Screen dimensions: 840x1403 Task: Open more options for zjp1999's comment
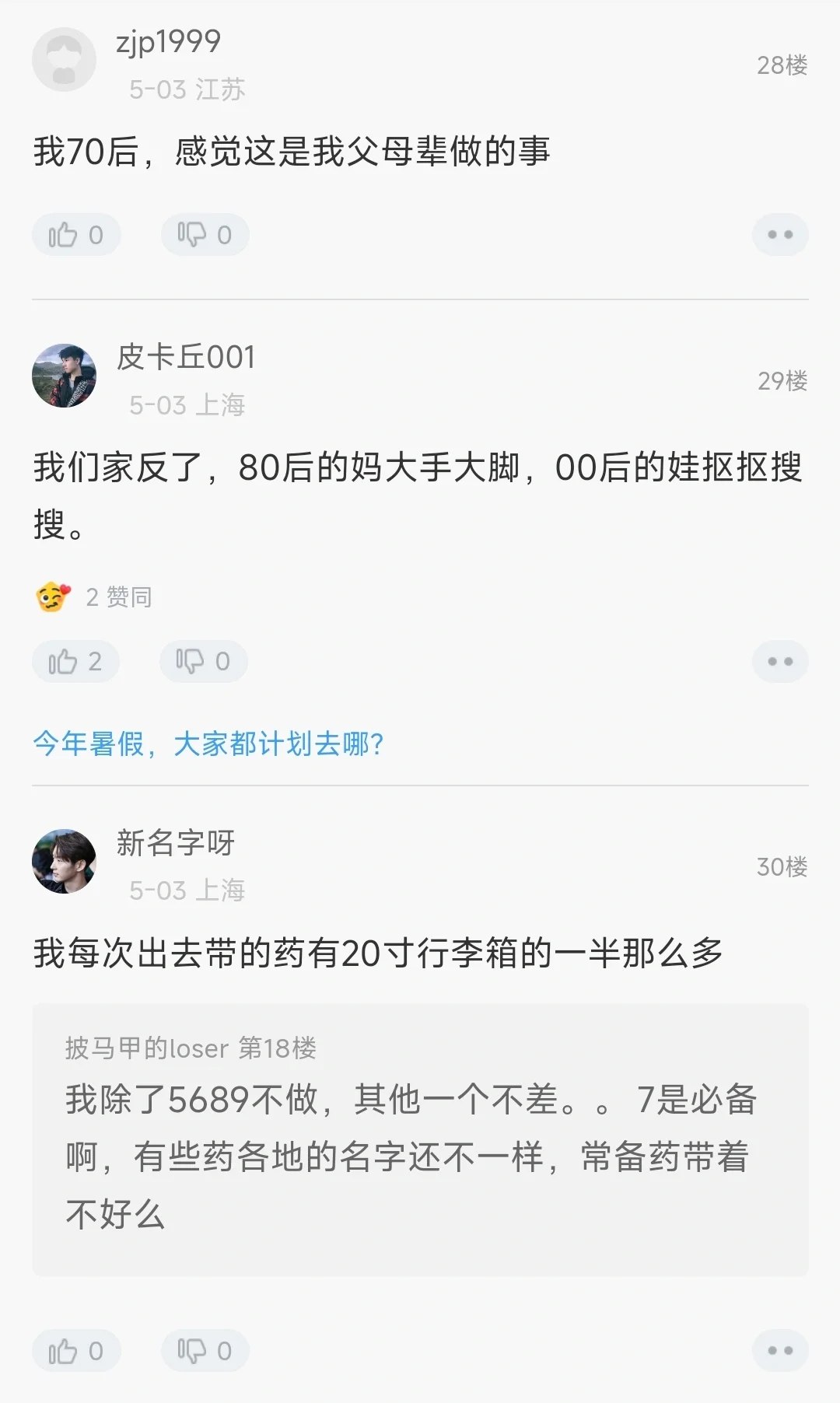779,234
